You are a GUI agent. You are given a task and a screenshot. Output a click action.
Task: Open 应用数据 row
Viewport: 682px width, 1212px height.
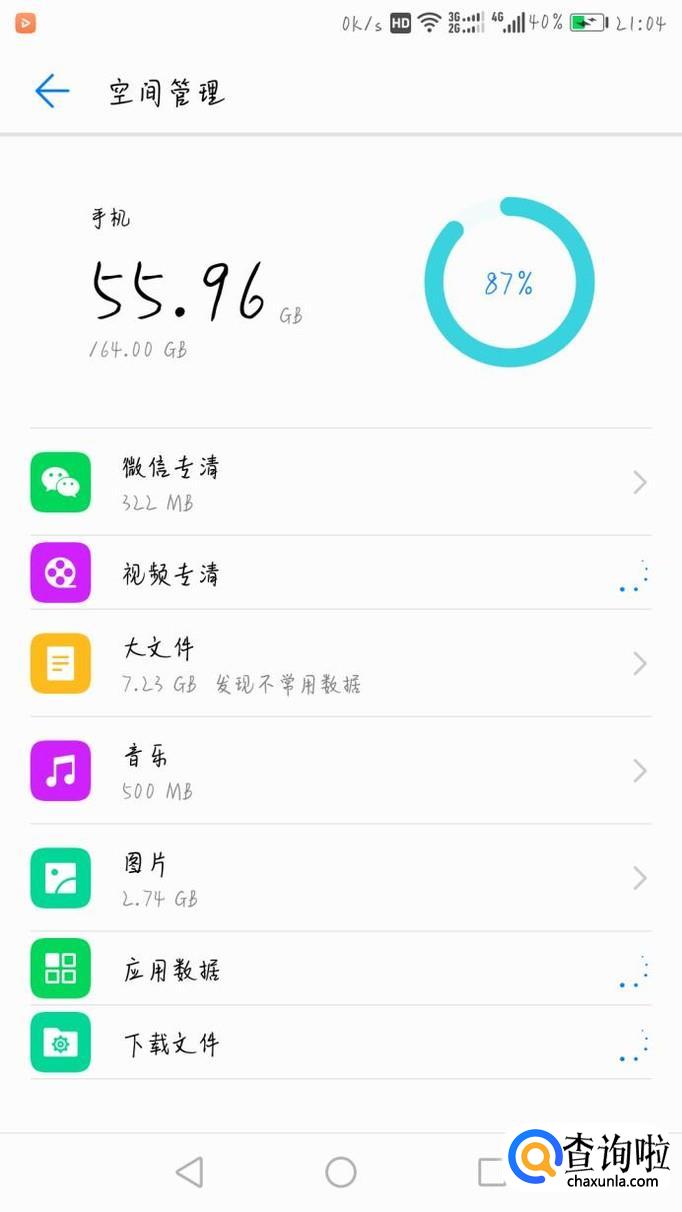pos(340,969)
